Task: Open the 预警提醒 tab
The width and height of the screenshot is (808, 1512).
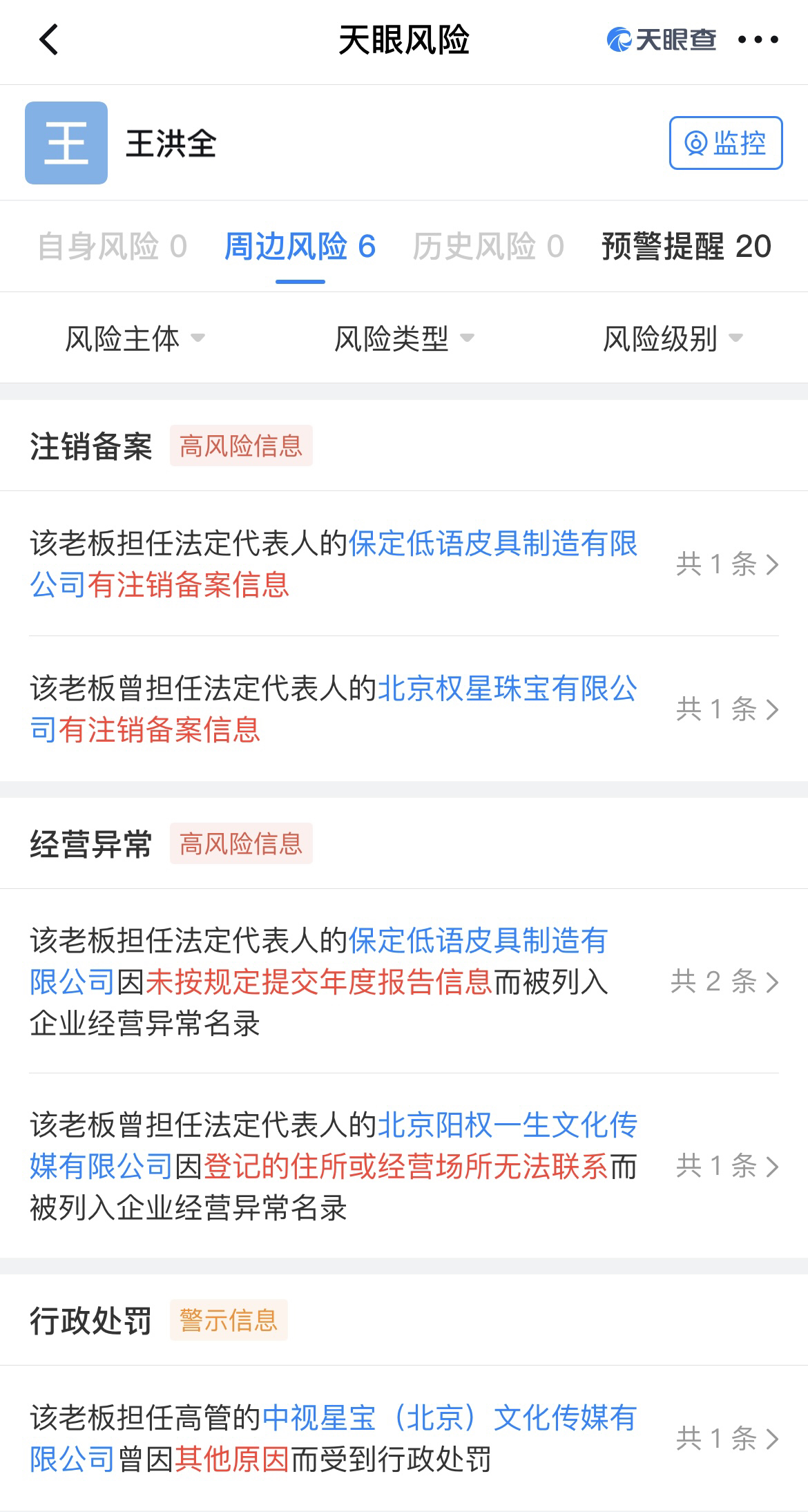Action: [x=686, y=247]
